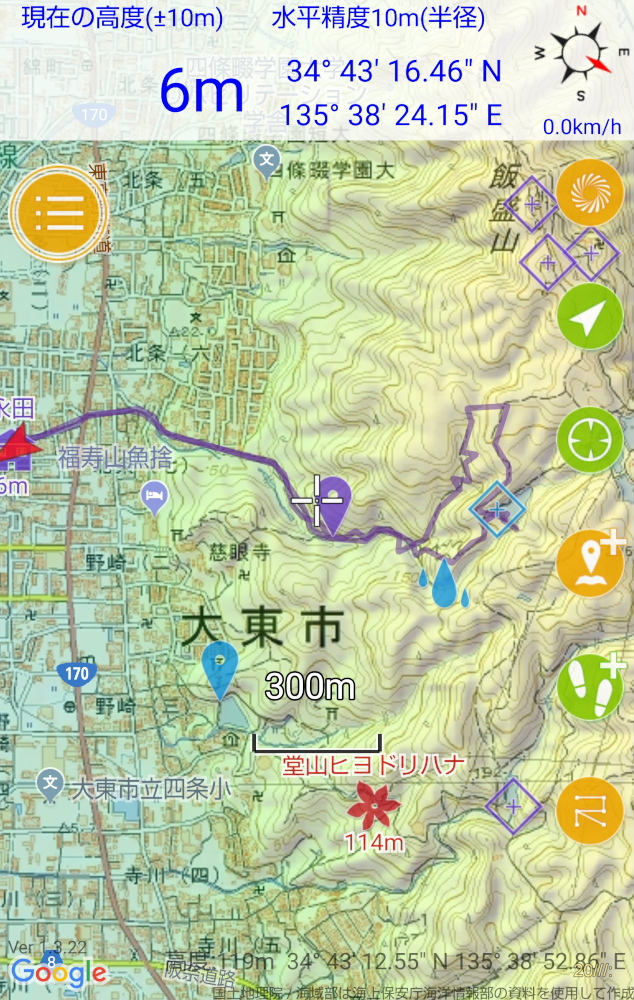Add a new location marker
Viewport: 634px width, 1000px height.
click(x=590, y=562)
